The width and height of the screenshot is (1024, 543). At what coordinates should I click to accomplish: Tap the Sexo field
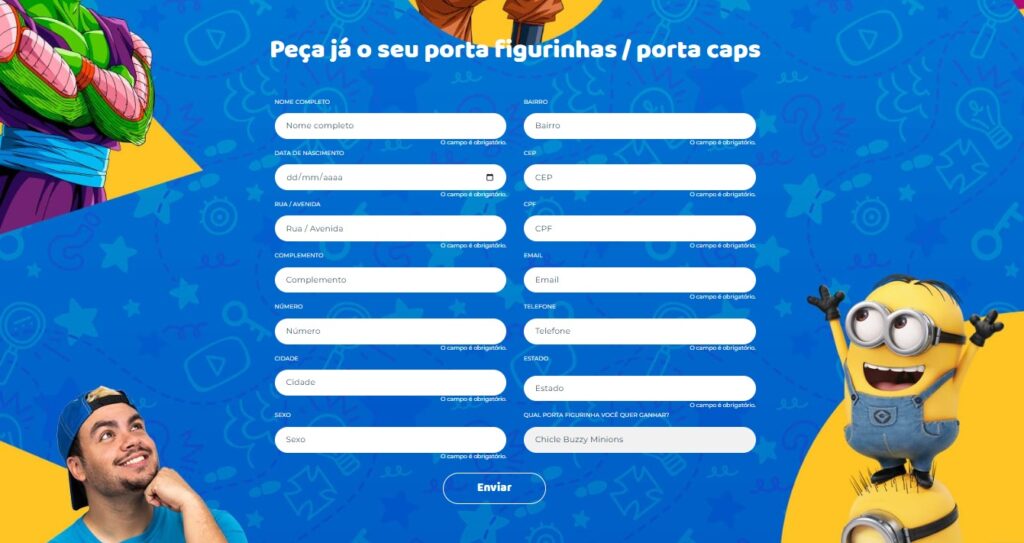tap(390, 439)
